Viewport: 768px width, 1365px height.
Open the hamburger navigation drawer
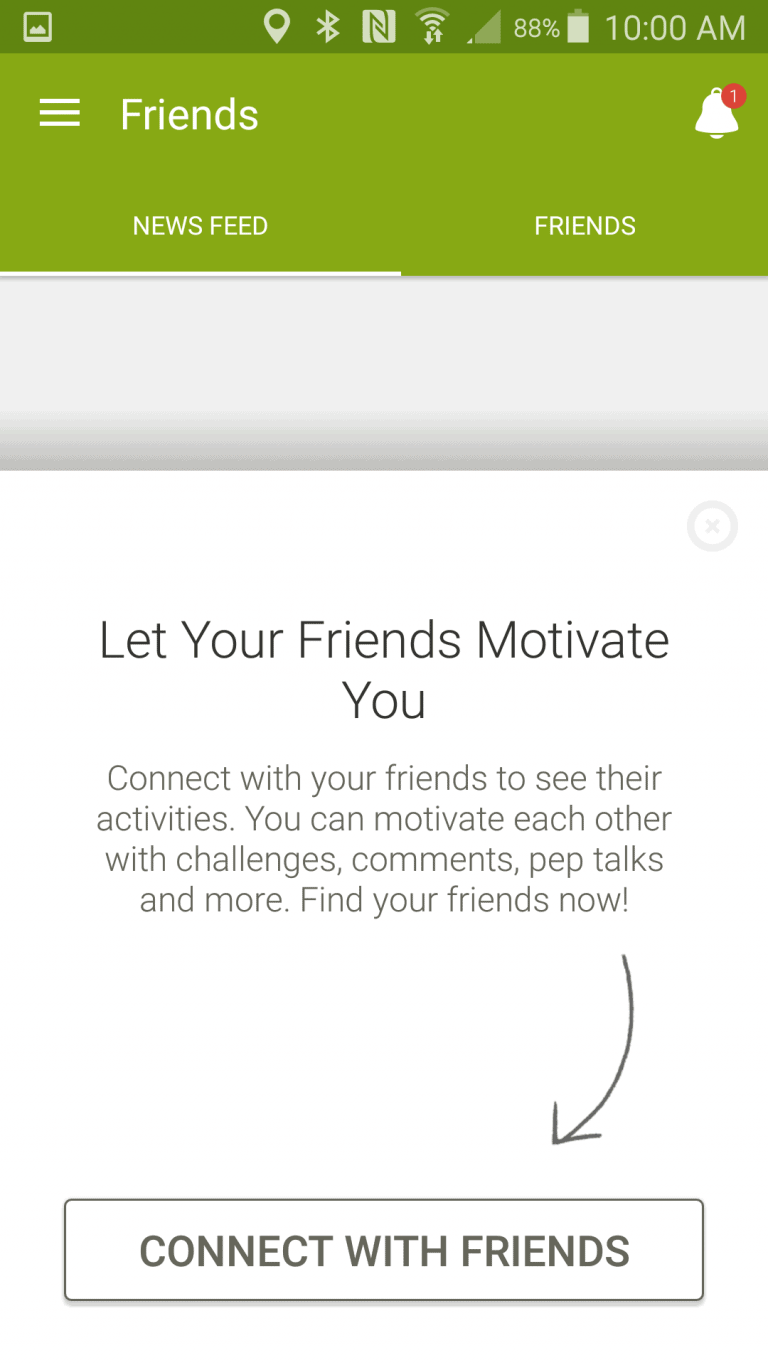pos(59,114)
